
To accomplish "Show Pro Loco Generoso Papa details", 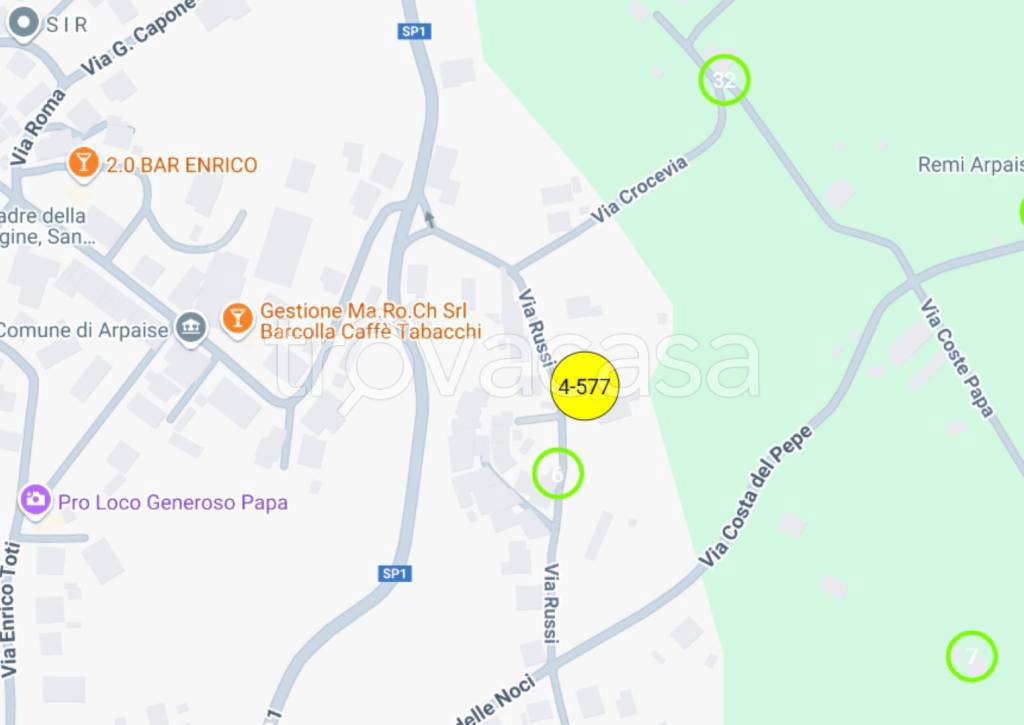I will tap(36, 499).
